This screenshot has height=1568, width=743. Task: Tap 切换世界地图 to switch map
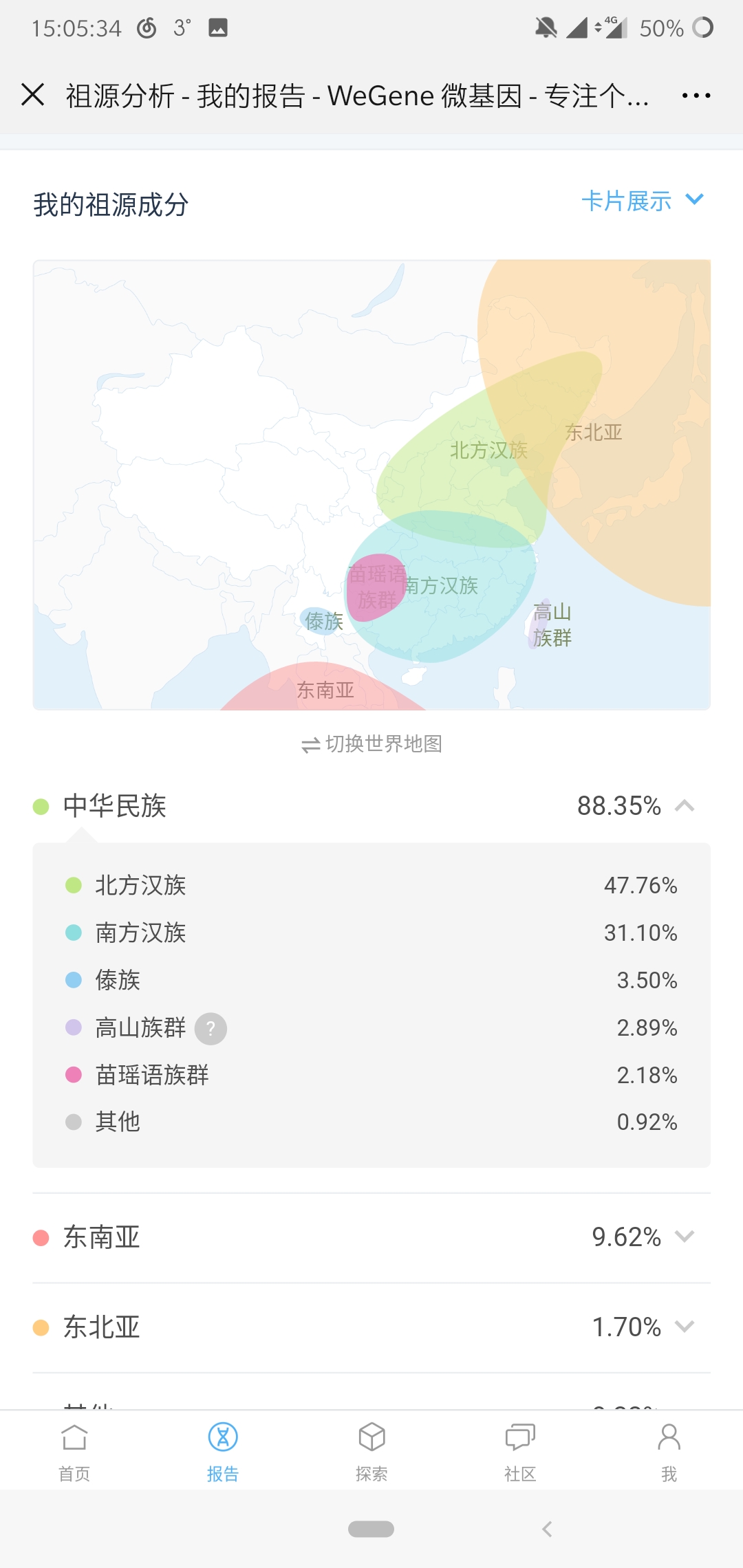tap(371, 744)
